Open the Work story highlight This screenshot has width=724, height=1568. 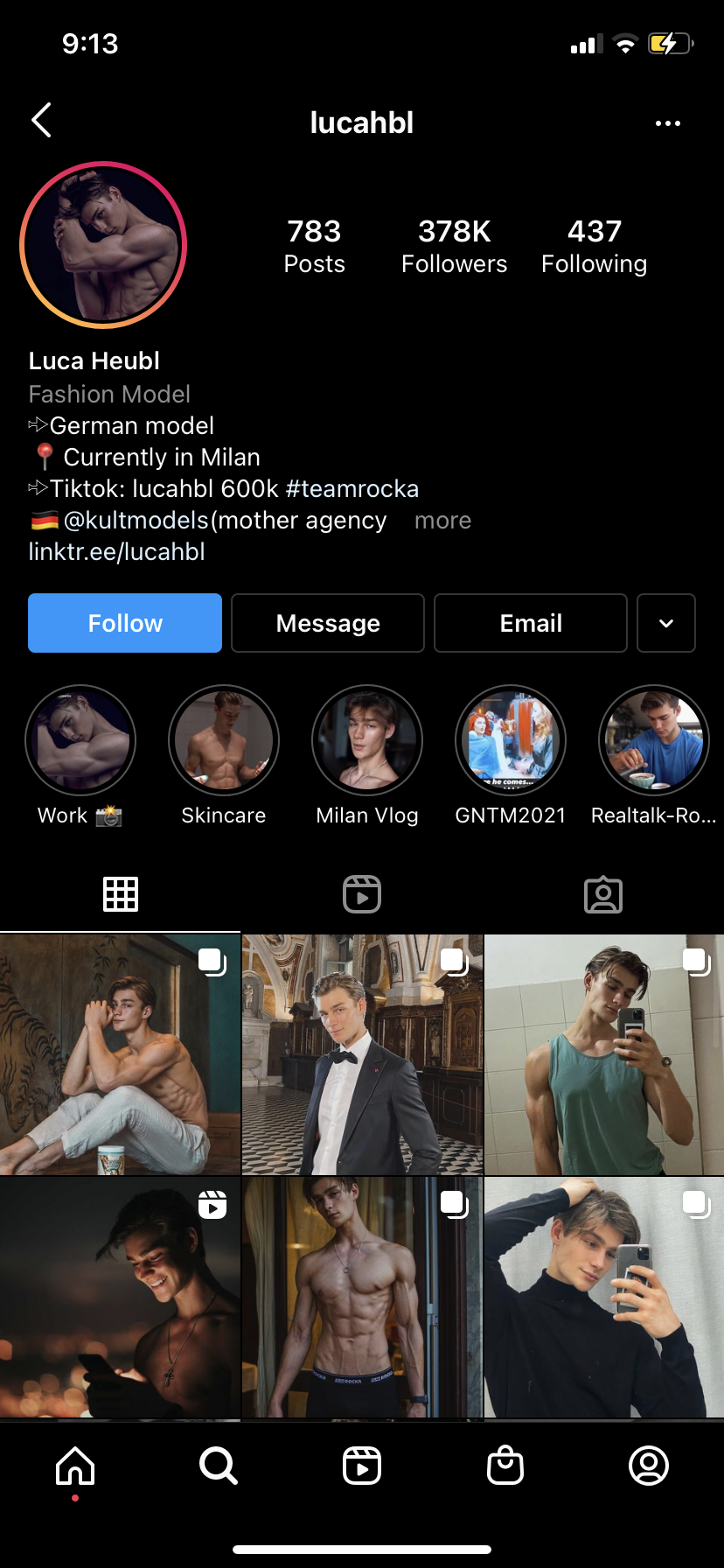tap(80, 740)
